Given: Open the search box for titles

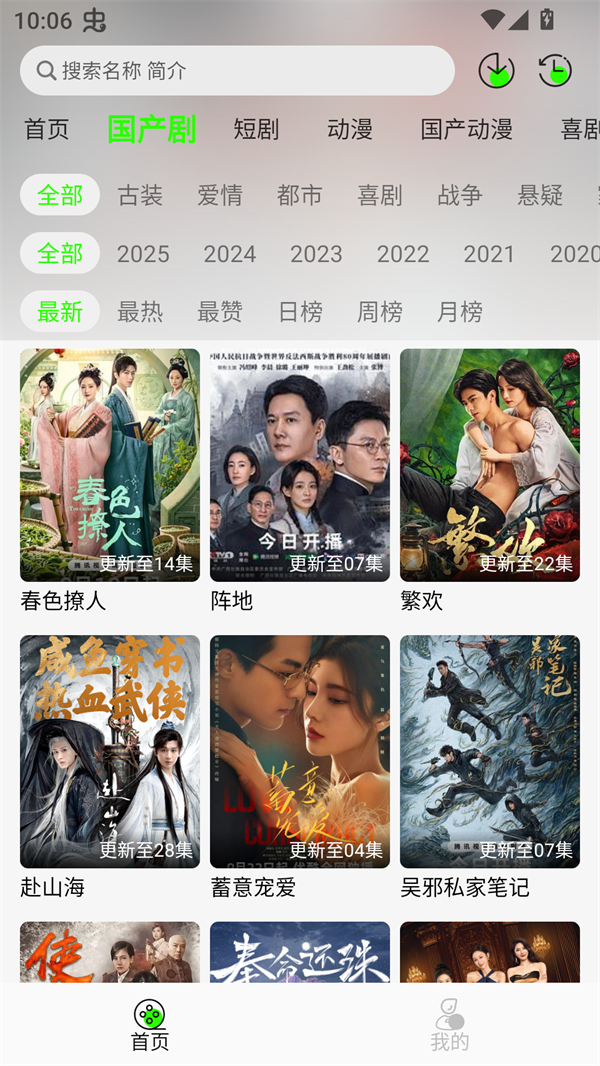Looking at the screenshot, I should 237,71.
